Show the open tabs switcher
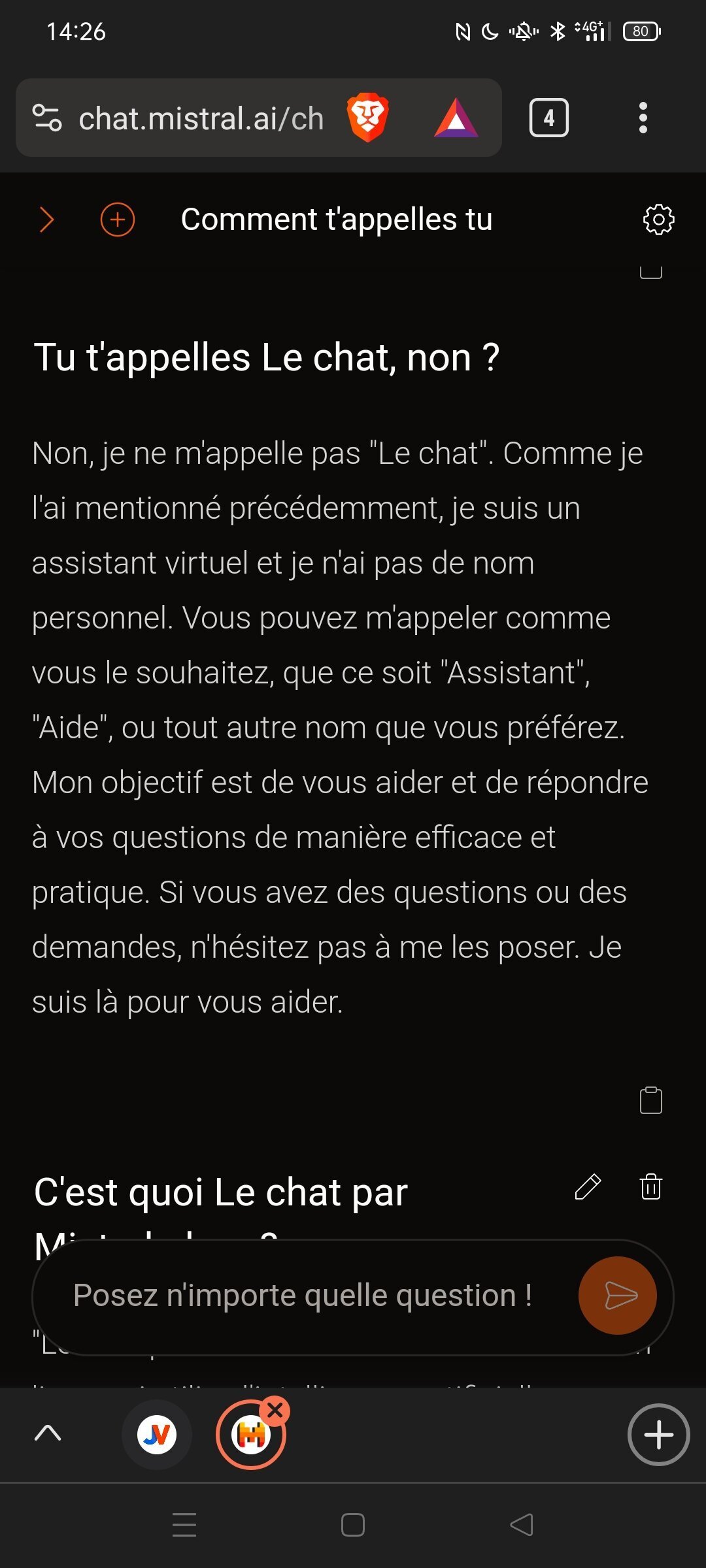706x1568 pixels. click(x=548, y=118)
